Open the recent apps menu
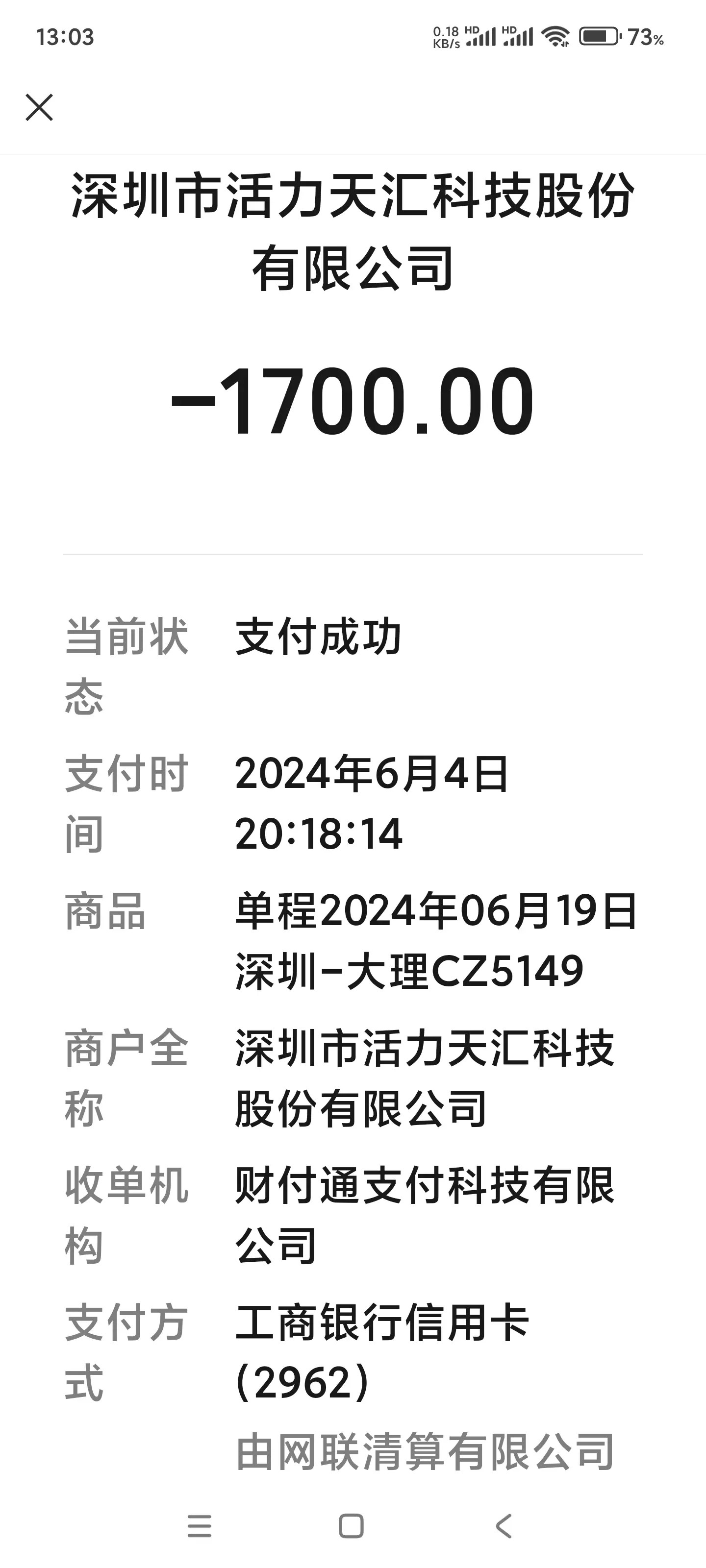 point(199,1525)
